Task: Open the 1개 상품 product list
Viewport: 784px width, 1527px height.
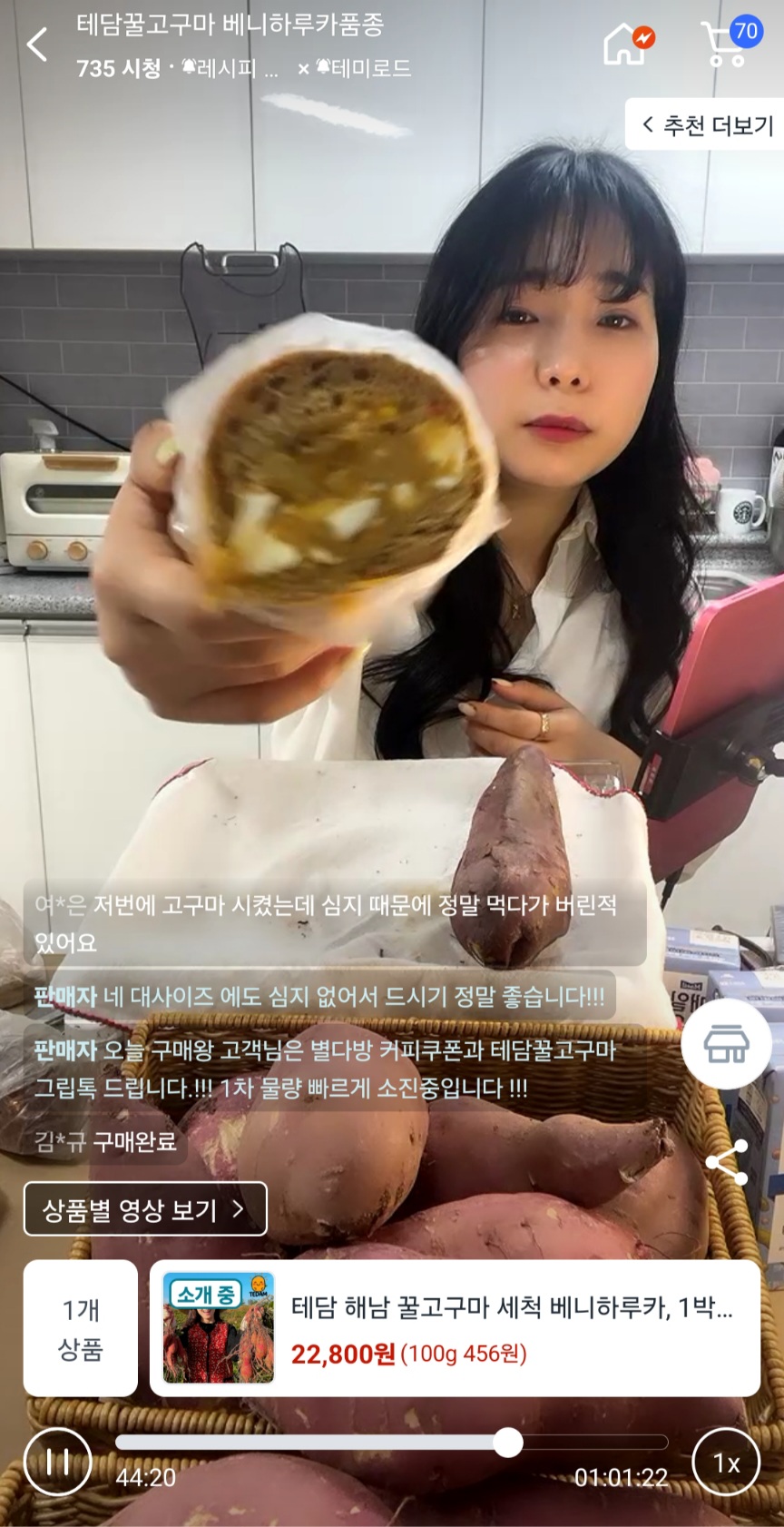Action: [x=81, y=1328]
